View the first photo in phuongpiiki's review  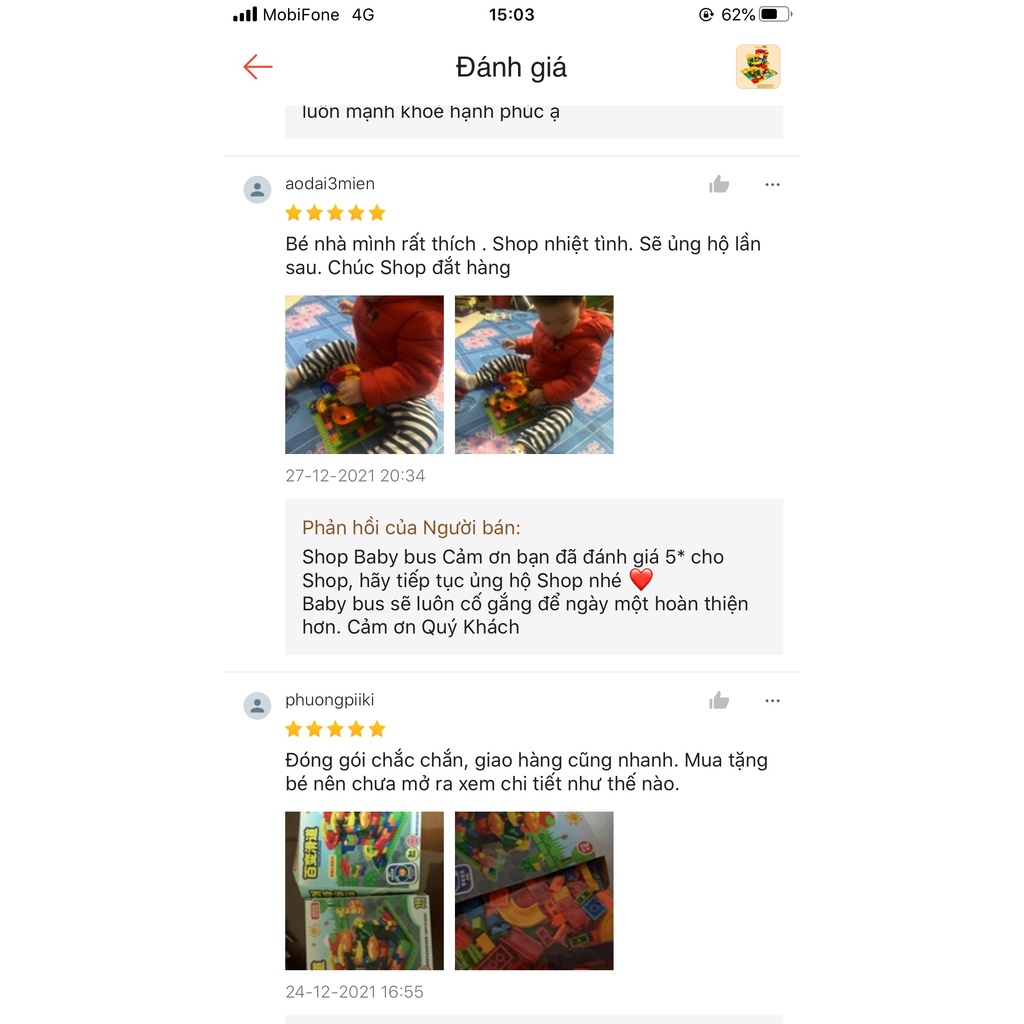coord(364,890)
